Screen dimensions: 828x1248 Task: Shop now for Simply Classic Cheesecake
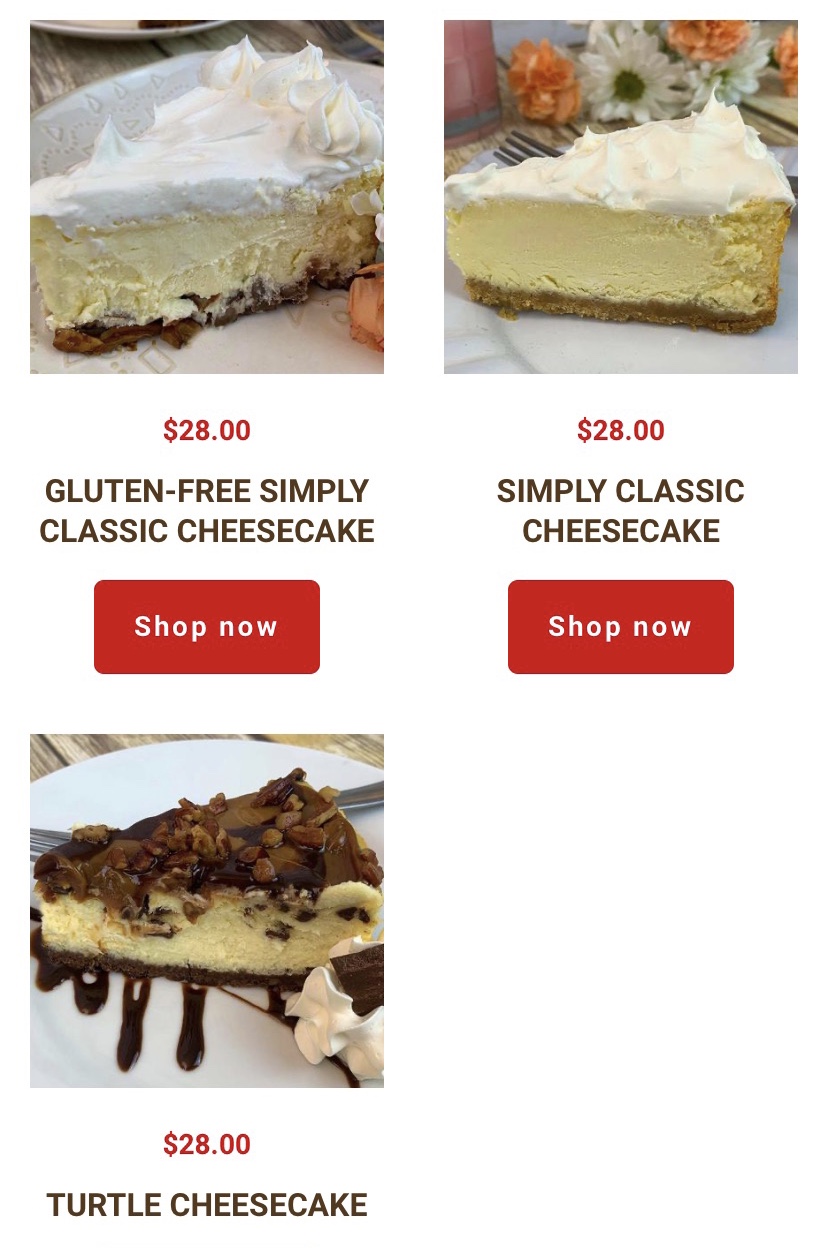[x=620, y=627]
